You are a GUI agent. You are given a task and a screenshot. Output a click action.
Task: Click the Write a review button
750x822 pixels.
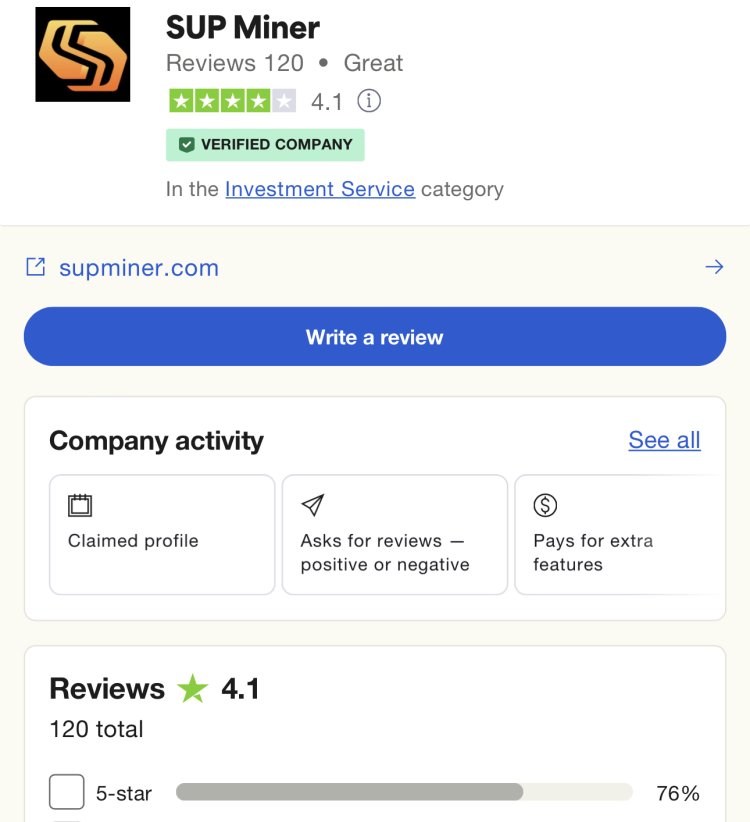(375, 336)
